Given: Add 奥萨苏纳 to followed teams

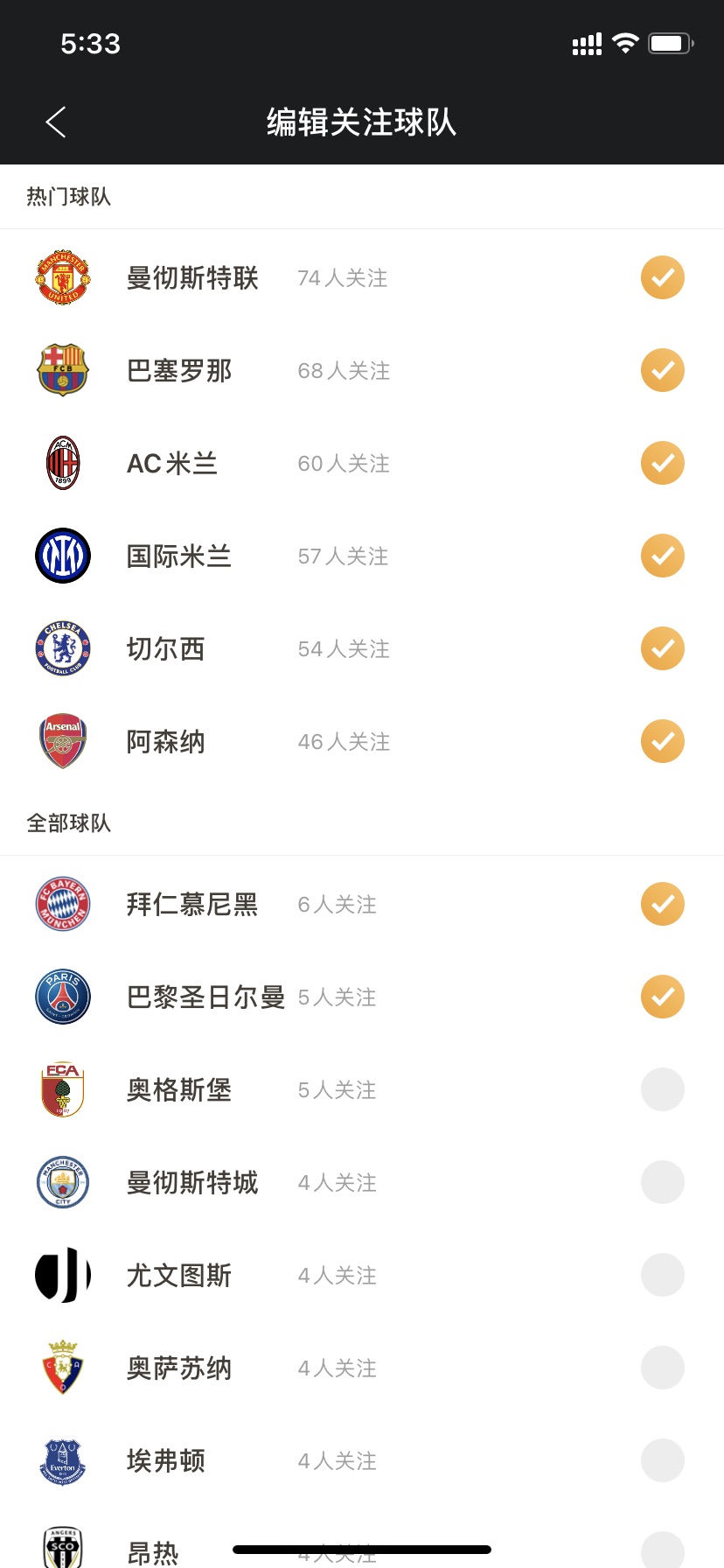Looking at the screenshot, I should click(663, 1368).
